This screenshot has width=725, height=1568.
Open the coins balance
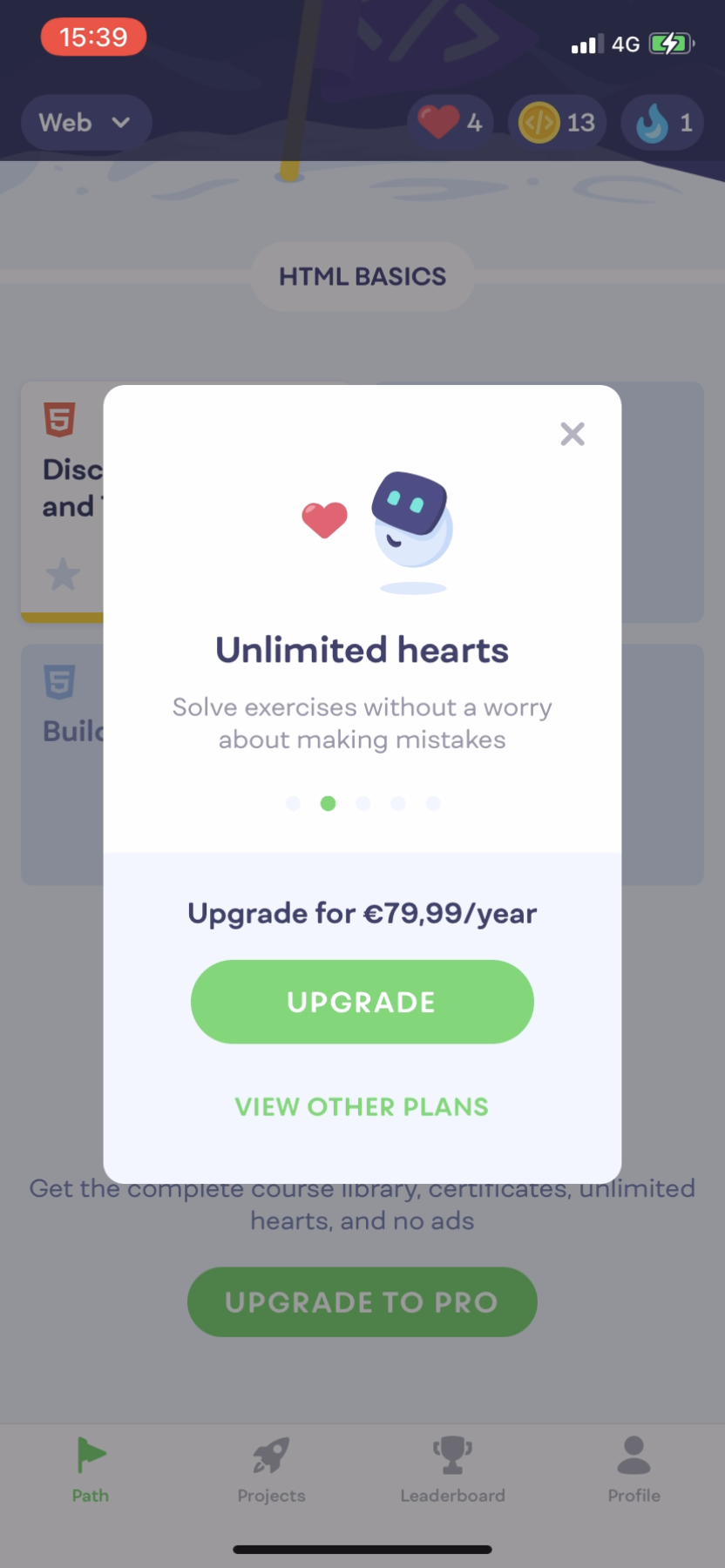tap(558, 123)
